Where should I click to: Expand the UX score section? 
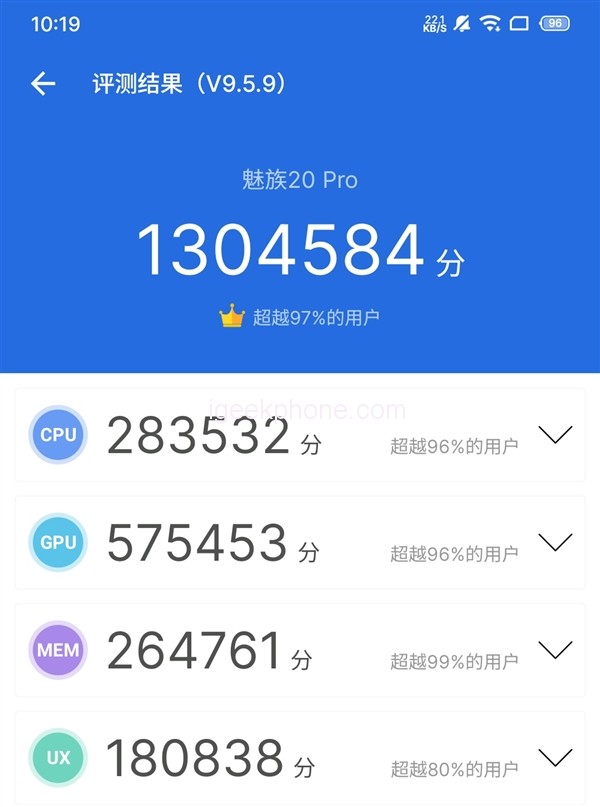555,756
